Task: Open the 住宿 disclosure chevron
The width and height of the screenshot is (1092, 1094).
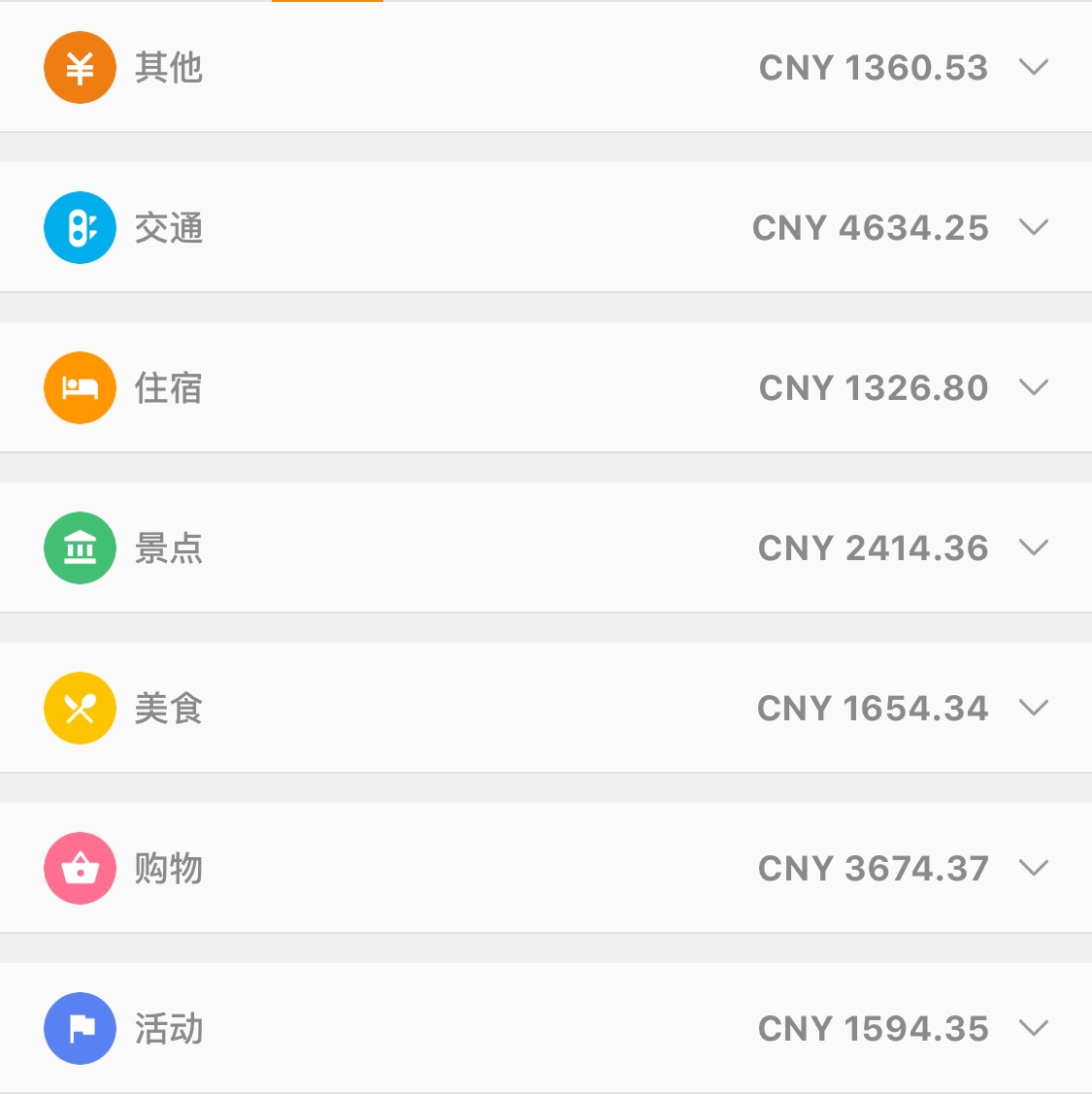Action: [x=1035, y=387]
